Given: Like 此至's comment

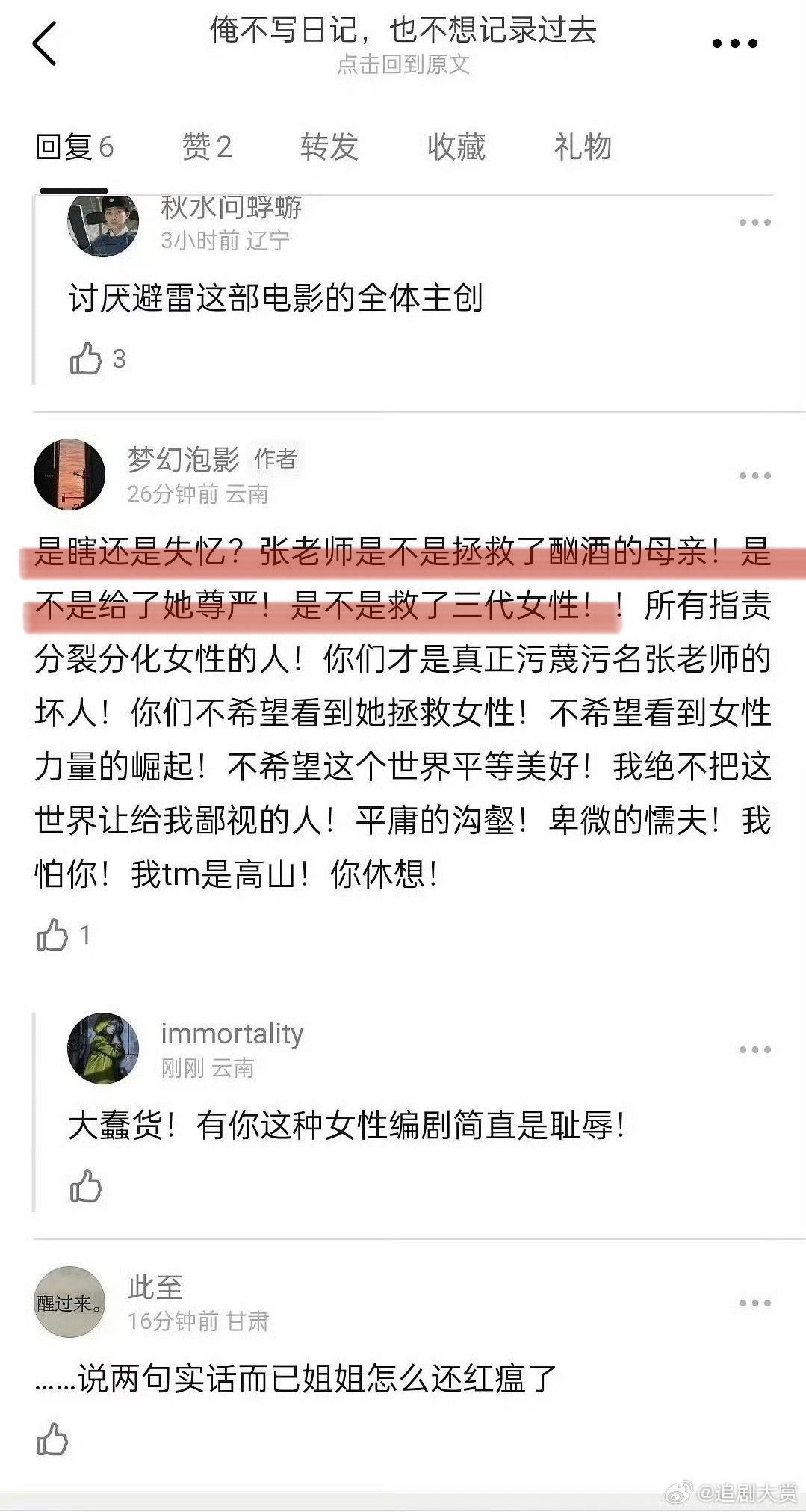Looking at the screenshot, I should pos(52,1439).
